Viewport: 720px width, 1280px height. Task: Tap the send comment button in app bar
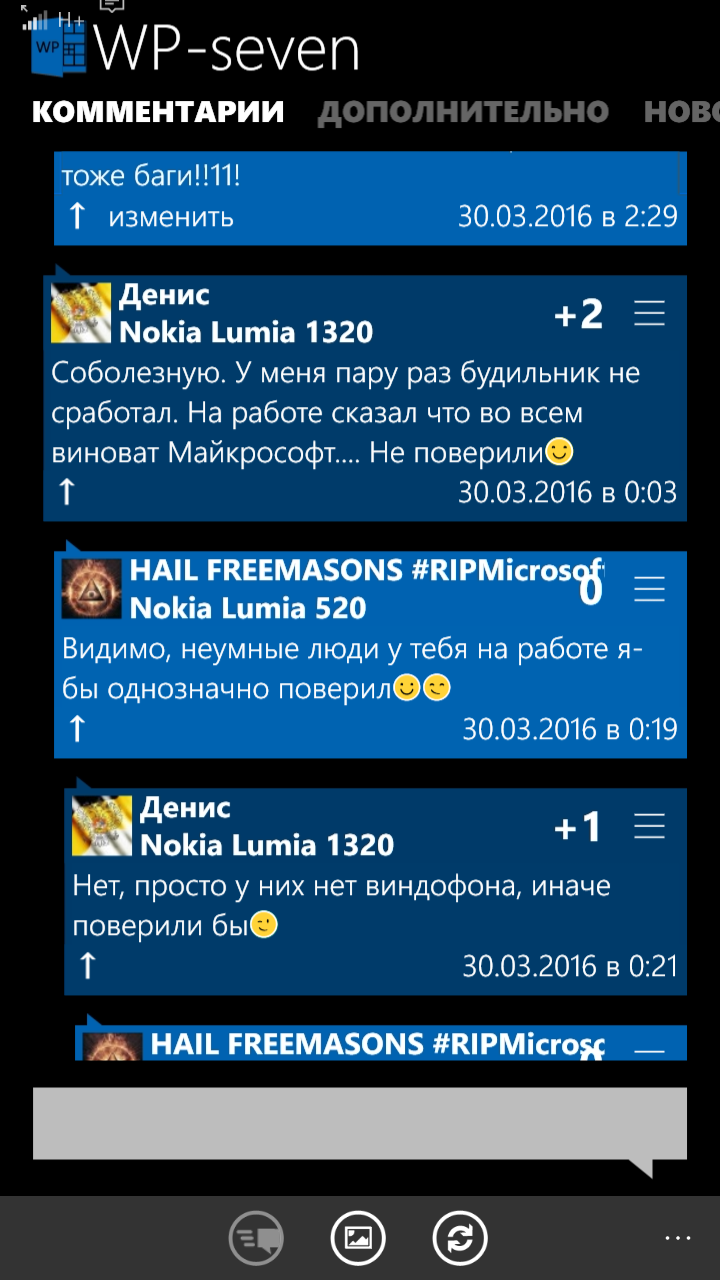coord(257,1238)
